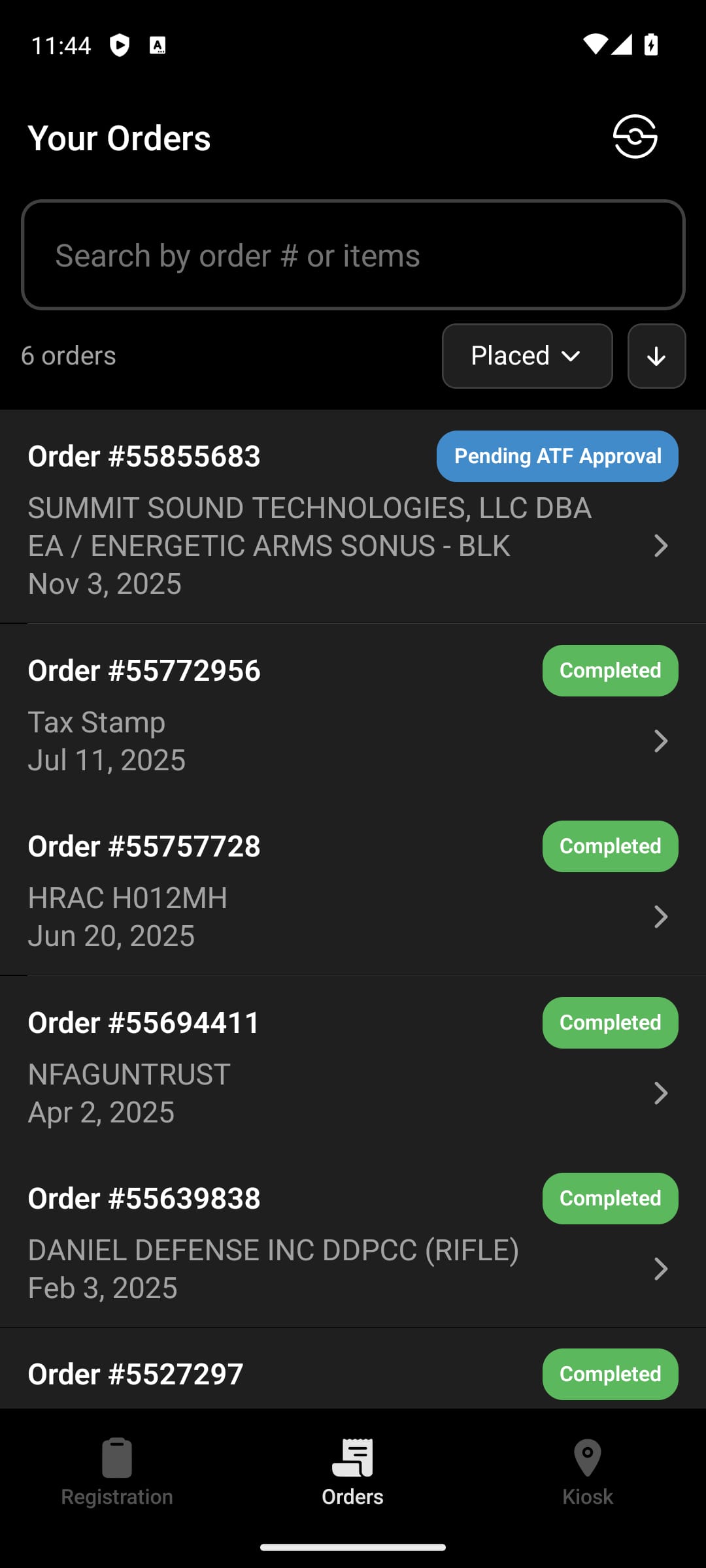The width and height of the screenshot is (706, 1568).
Task: Tap the circular brand logo icon
Action: click(635, 138)
